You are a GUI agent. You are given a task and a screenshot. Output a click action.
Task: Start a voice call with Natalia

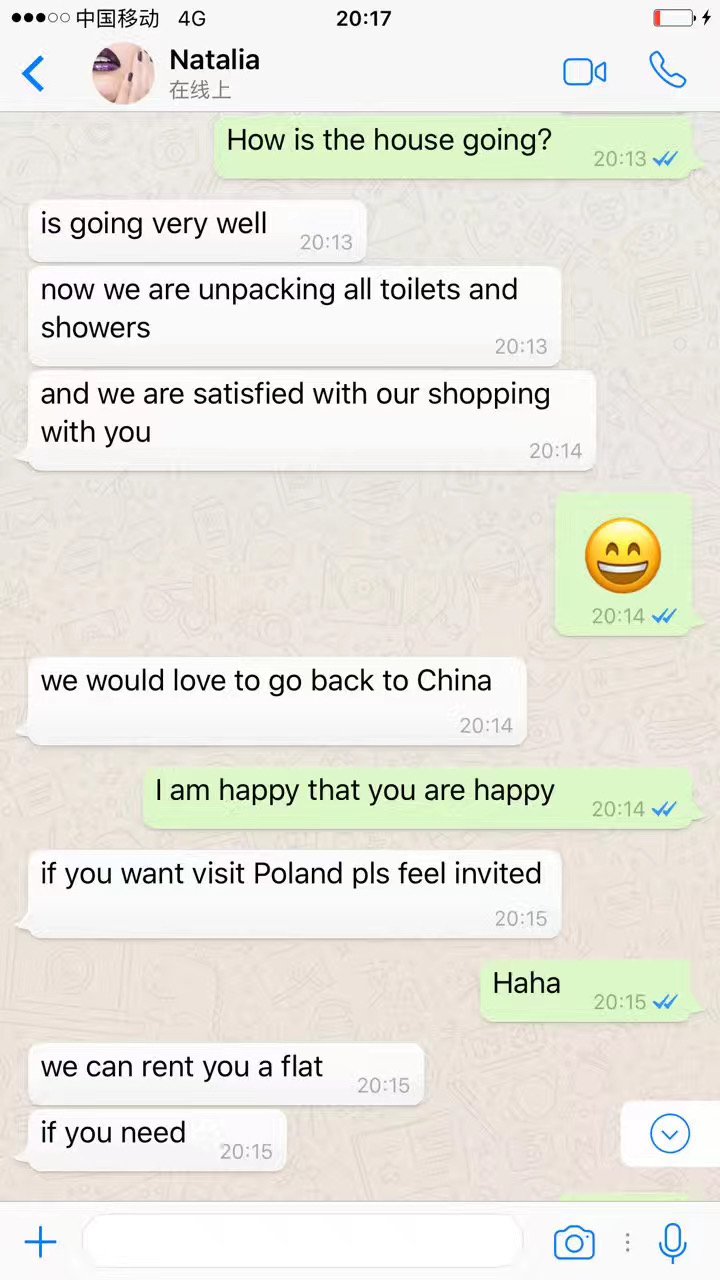pos(667,70)
